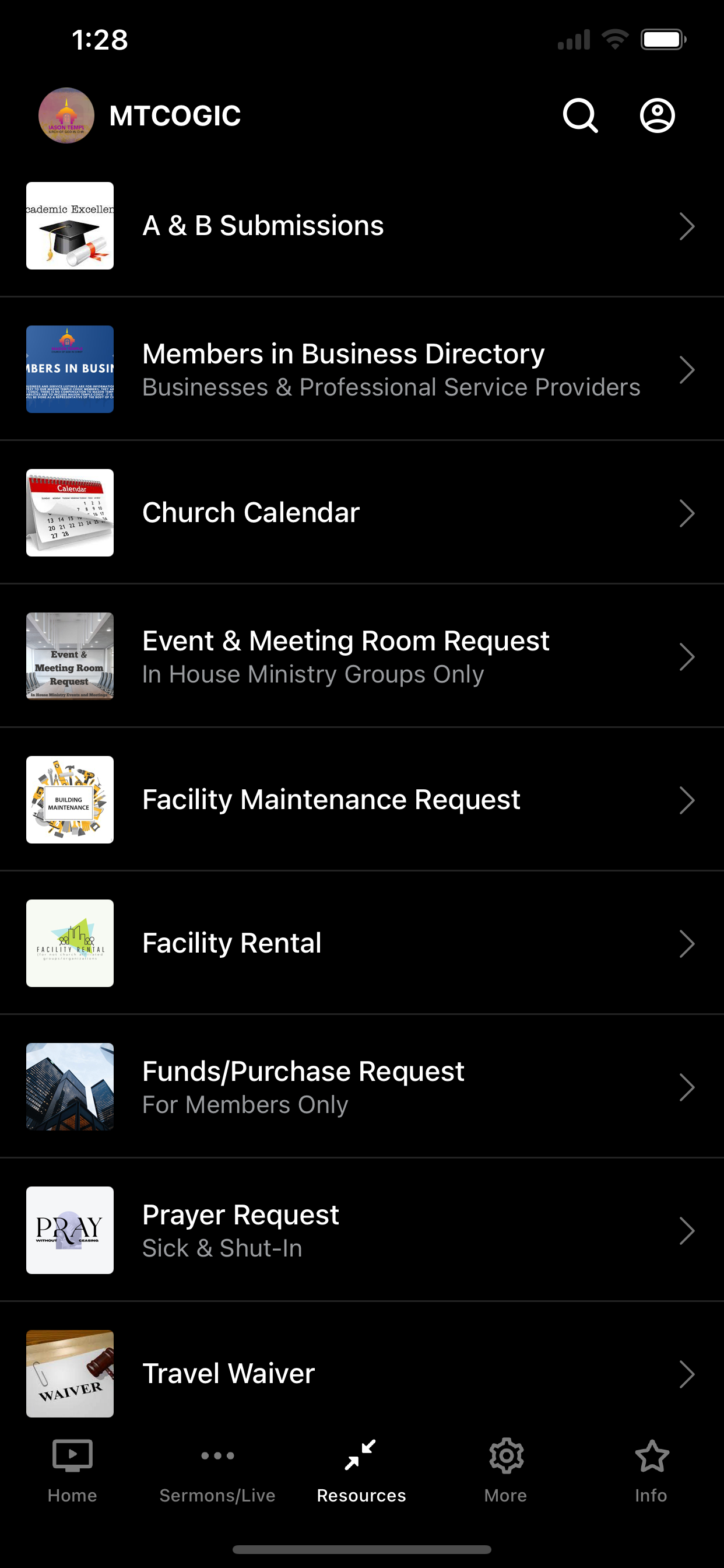Open Members in Business Directory

(361, 369)
